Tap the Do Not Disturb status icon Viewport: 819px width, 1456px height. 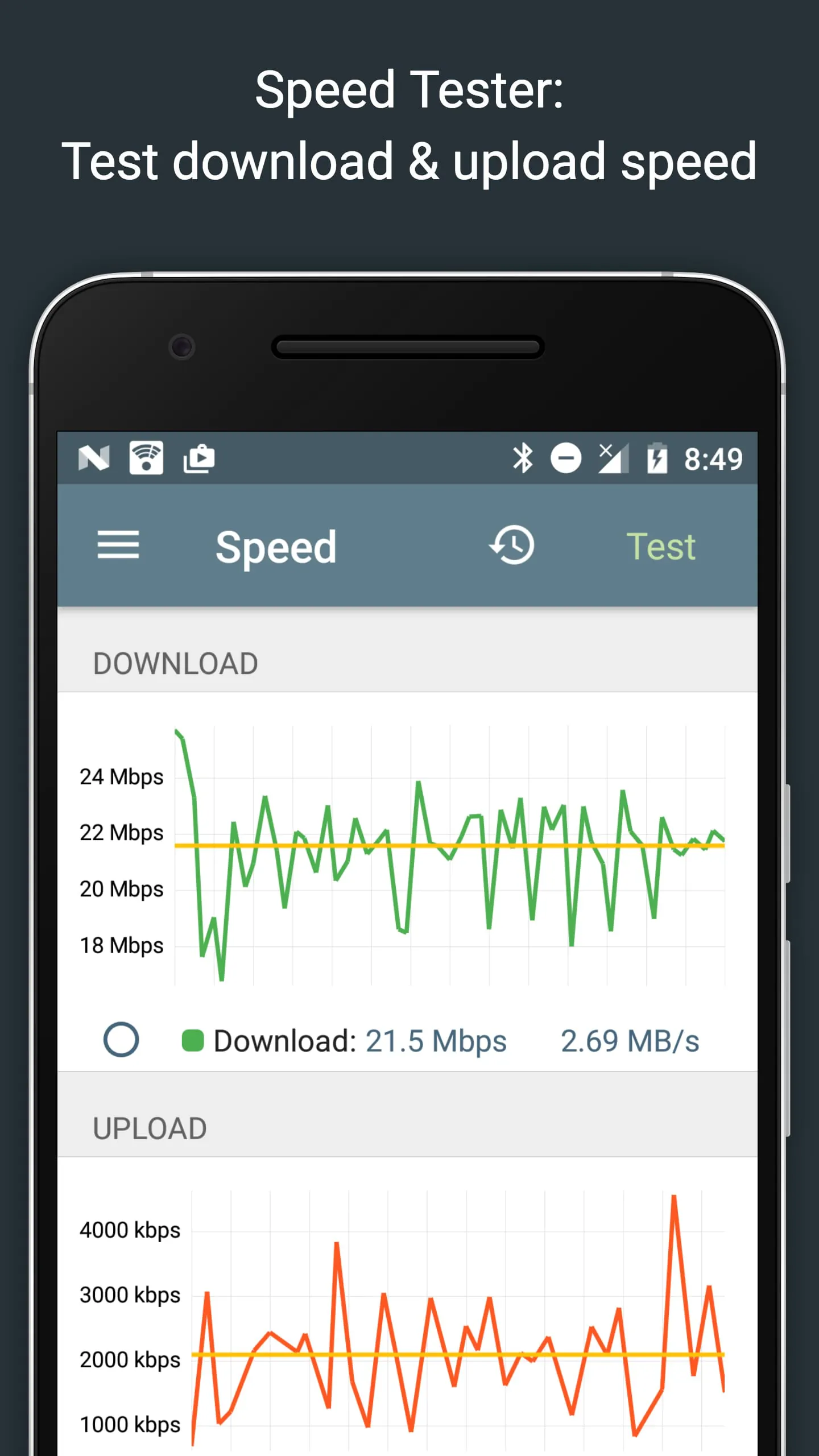click(566, 458)
